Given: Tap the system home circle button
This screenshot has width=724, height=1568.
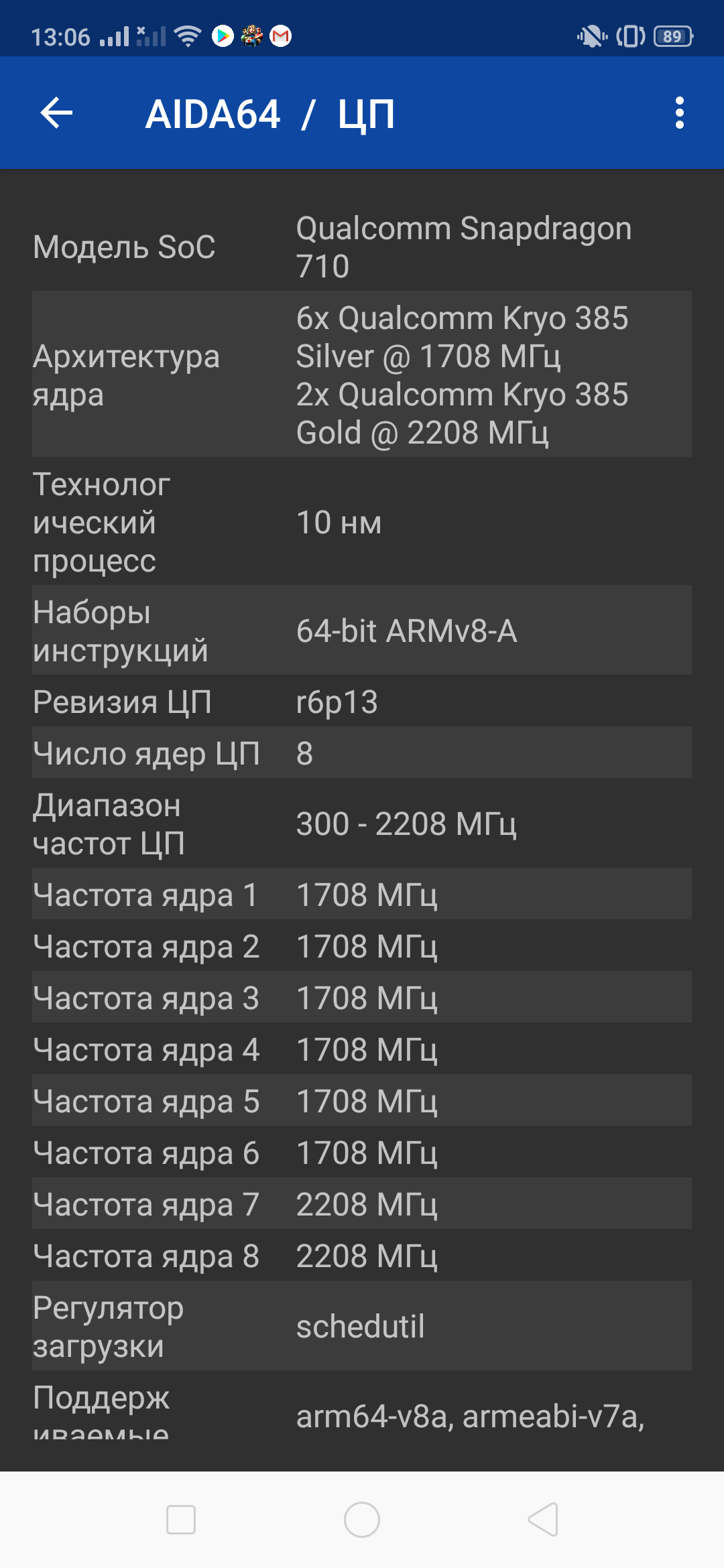Looking at the screenshot, I should [362, 1519].
